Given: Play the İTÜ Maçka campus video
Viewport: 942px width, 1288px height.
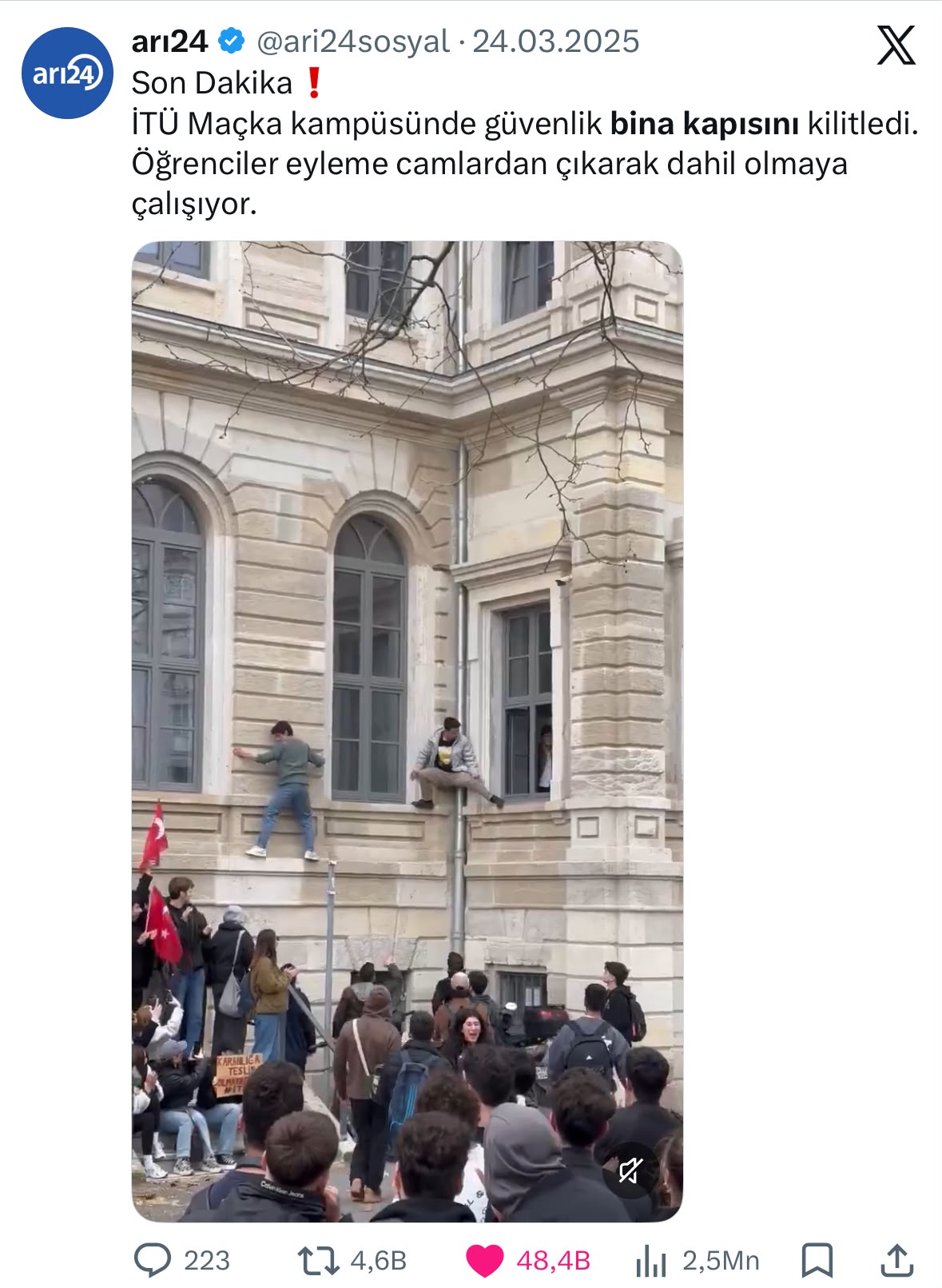Looking at the screenshot, I should 407,731.
